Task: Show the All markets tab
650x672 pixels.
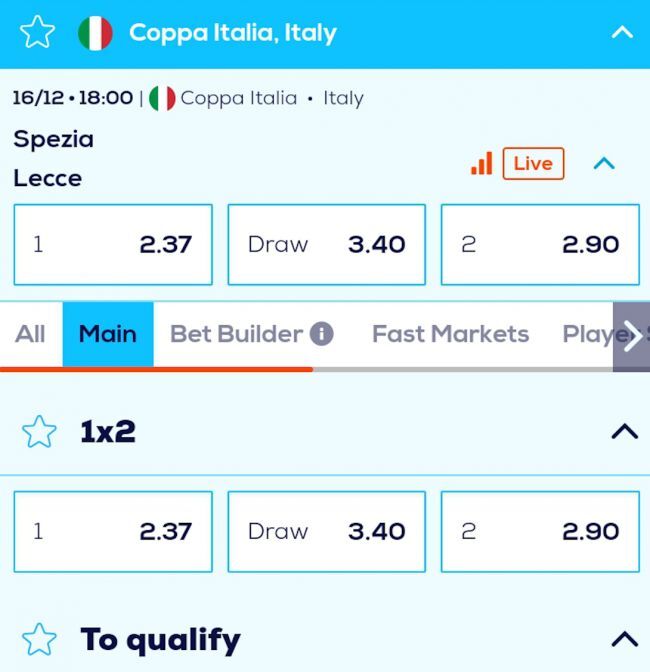Action: [30, 334]
